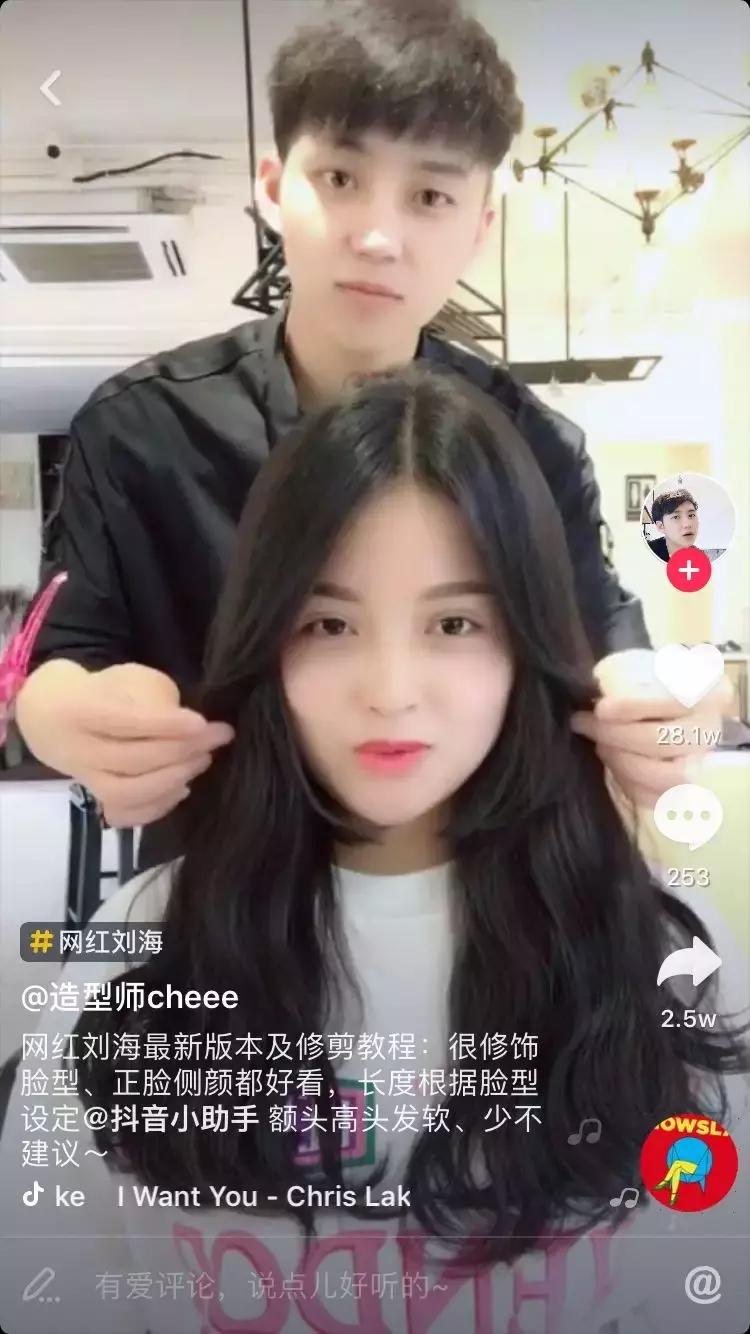The height and width of the screenshot is (1334, 750).
Task: Share this video via the arrow icon
Action: (689, 963)
